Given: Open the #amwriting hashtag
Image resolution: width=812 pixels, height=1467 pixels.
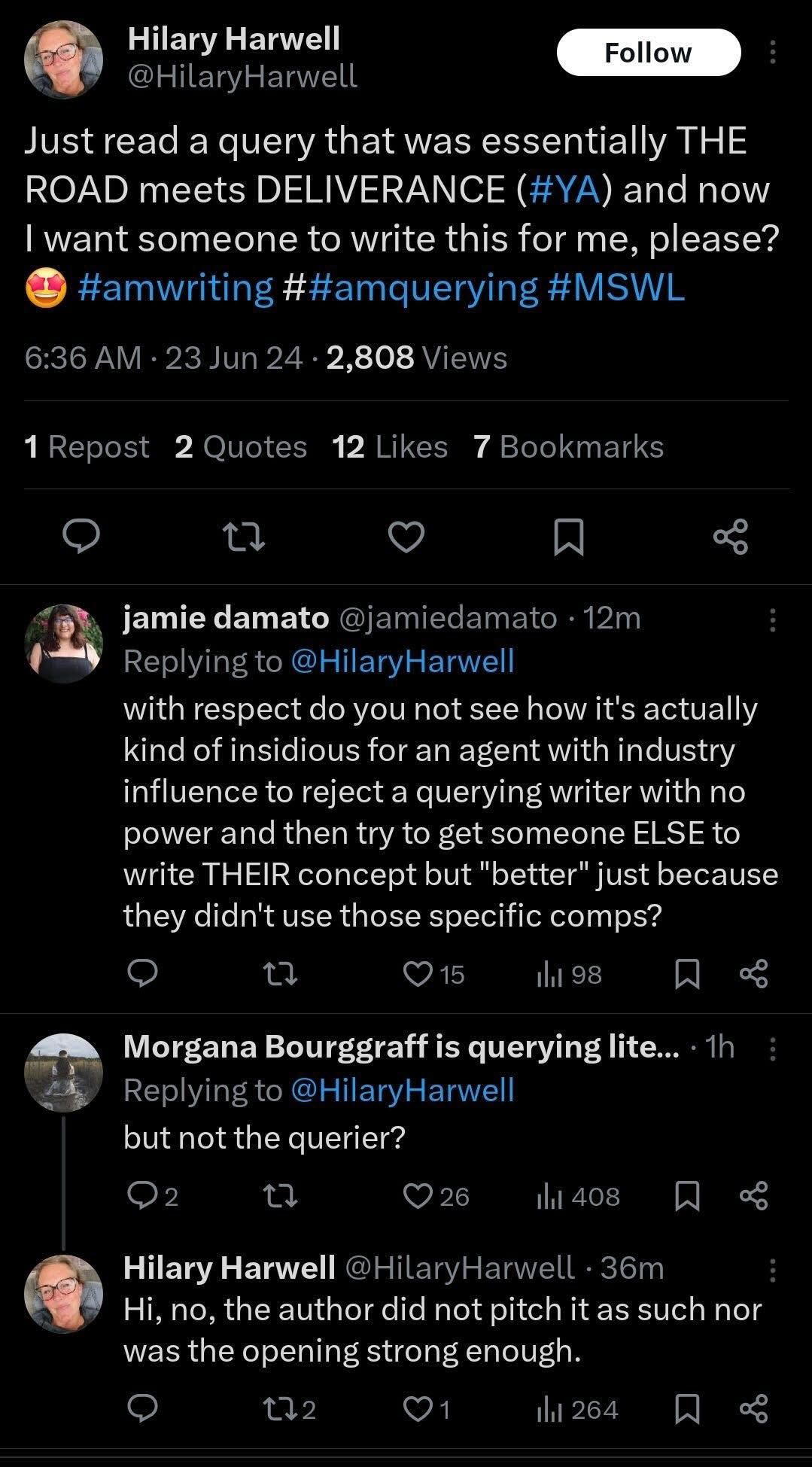Looking at the screenshot, I should [x=175, y=288].
